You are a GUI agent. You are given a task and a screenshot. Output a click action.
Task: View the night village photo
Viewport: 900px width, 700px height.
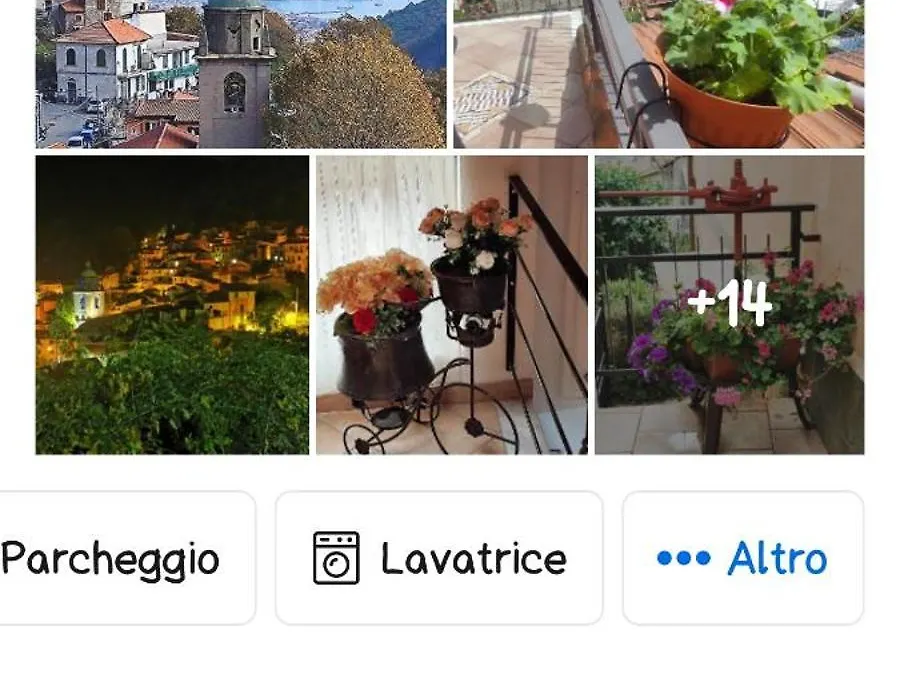[172, 305]
